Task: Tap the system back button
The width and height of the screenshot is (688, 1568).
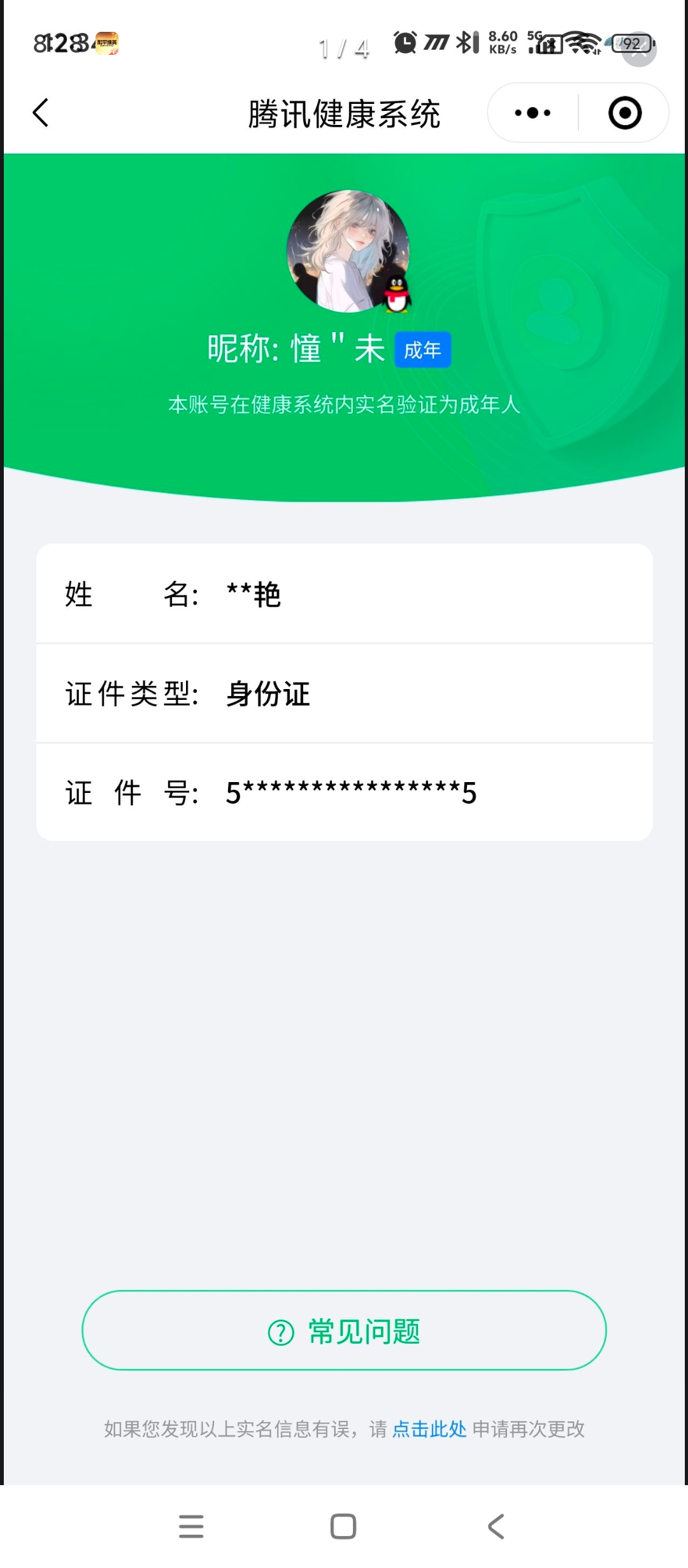Action: (x=496, y=1527)
